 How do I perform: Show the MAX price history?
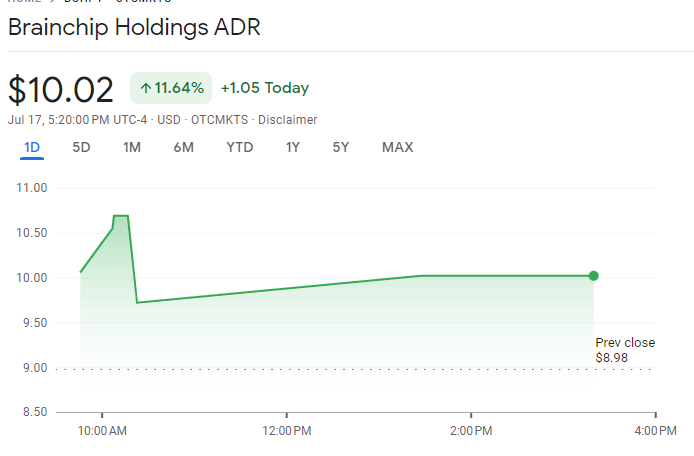[397, 147]
